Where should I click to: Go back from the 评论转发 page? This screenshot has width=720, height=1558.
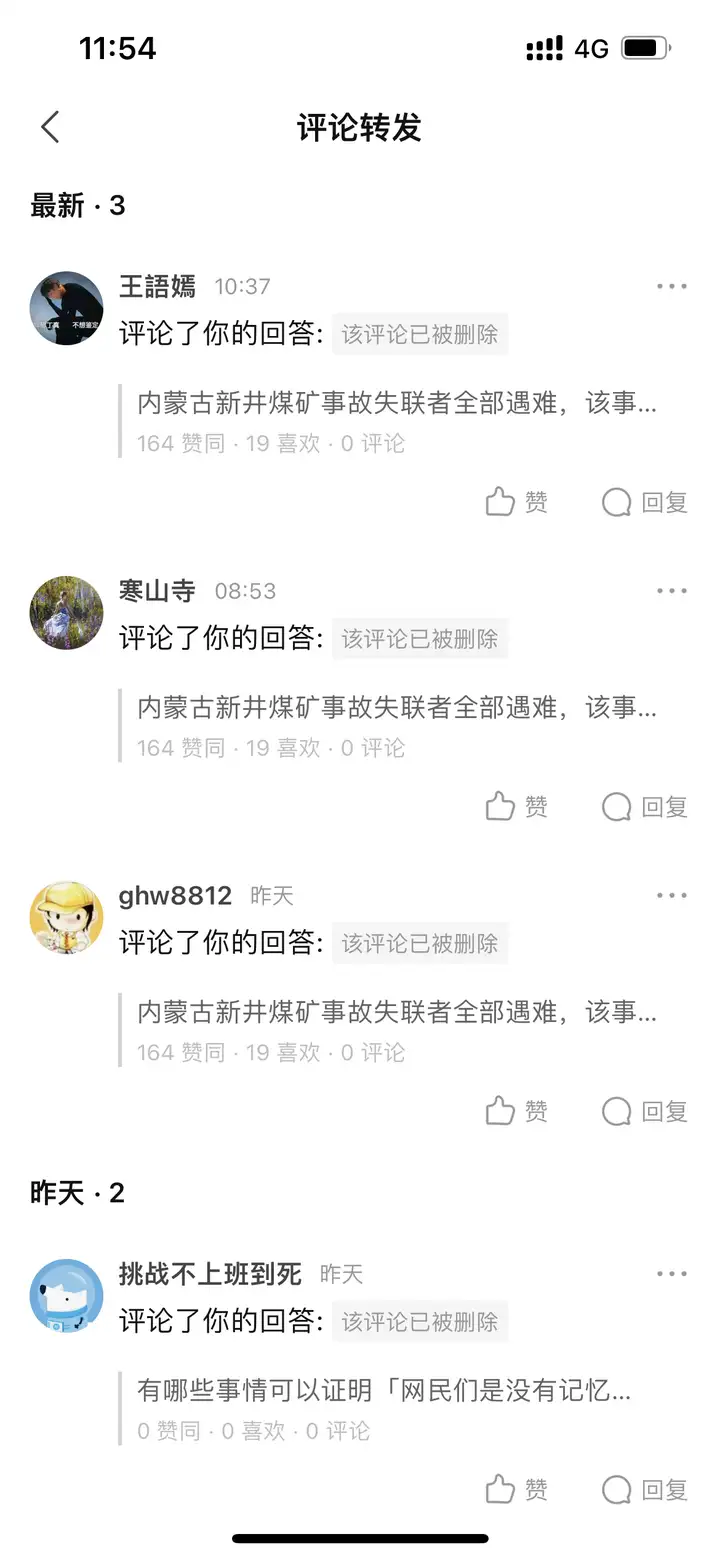point(50,127)
